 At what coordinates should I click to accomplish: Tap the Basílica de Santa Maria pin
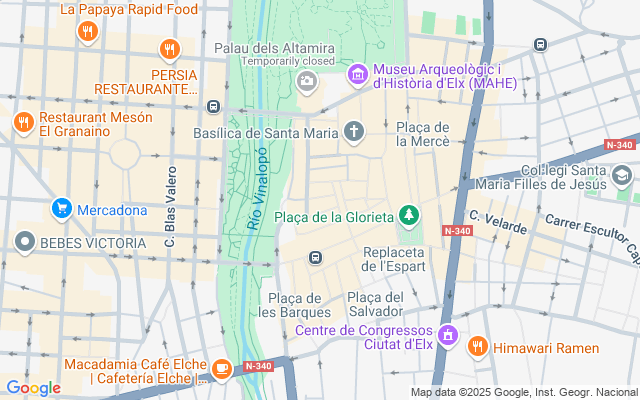pyautogui.click(x=353, y=131)
